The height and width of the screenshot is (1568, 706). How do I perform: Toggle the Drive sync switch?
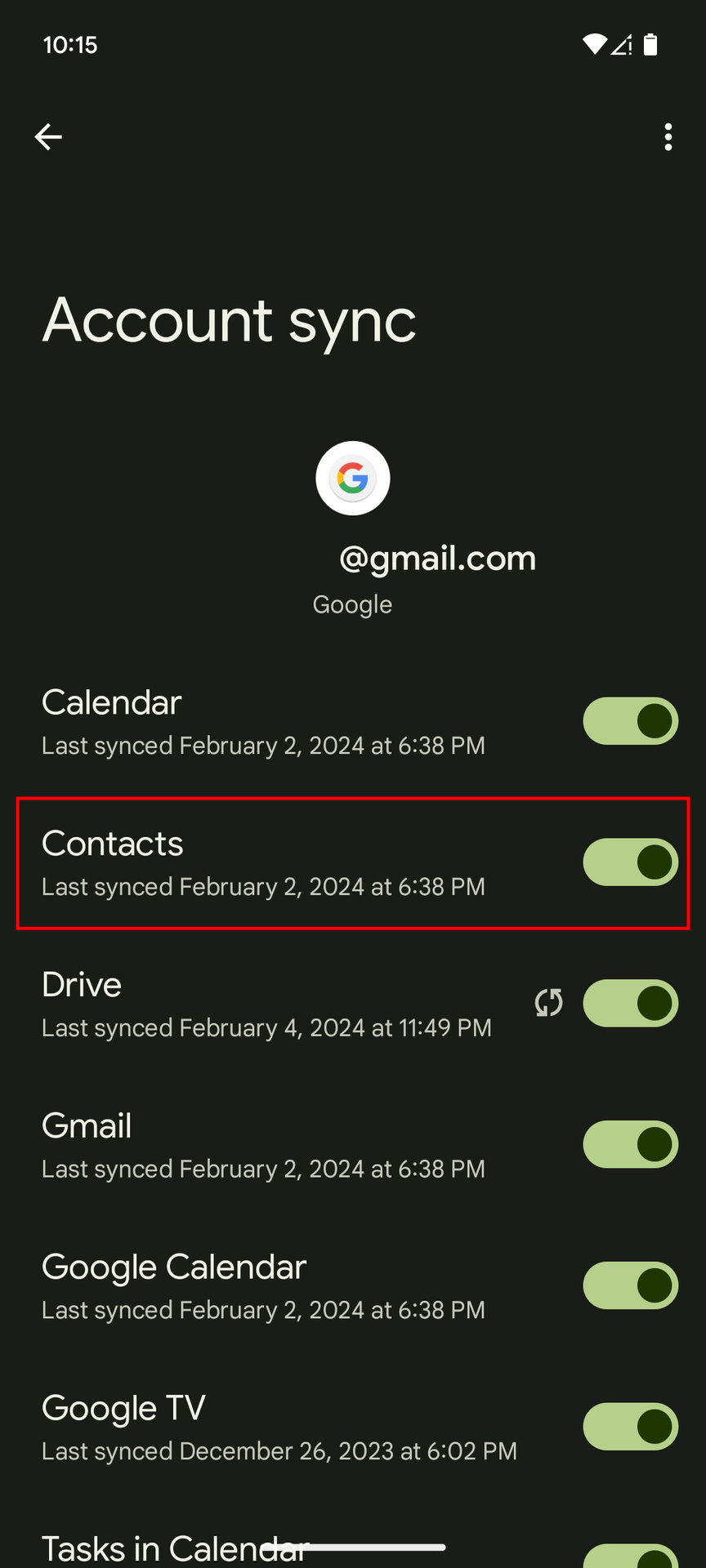coord(630,1004)
